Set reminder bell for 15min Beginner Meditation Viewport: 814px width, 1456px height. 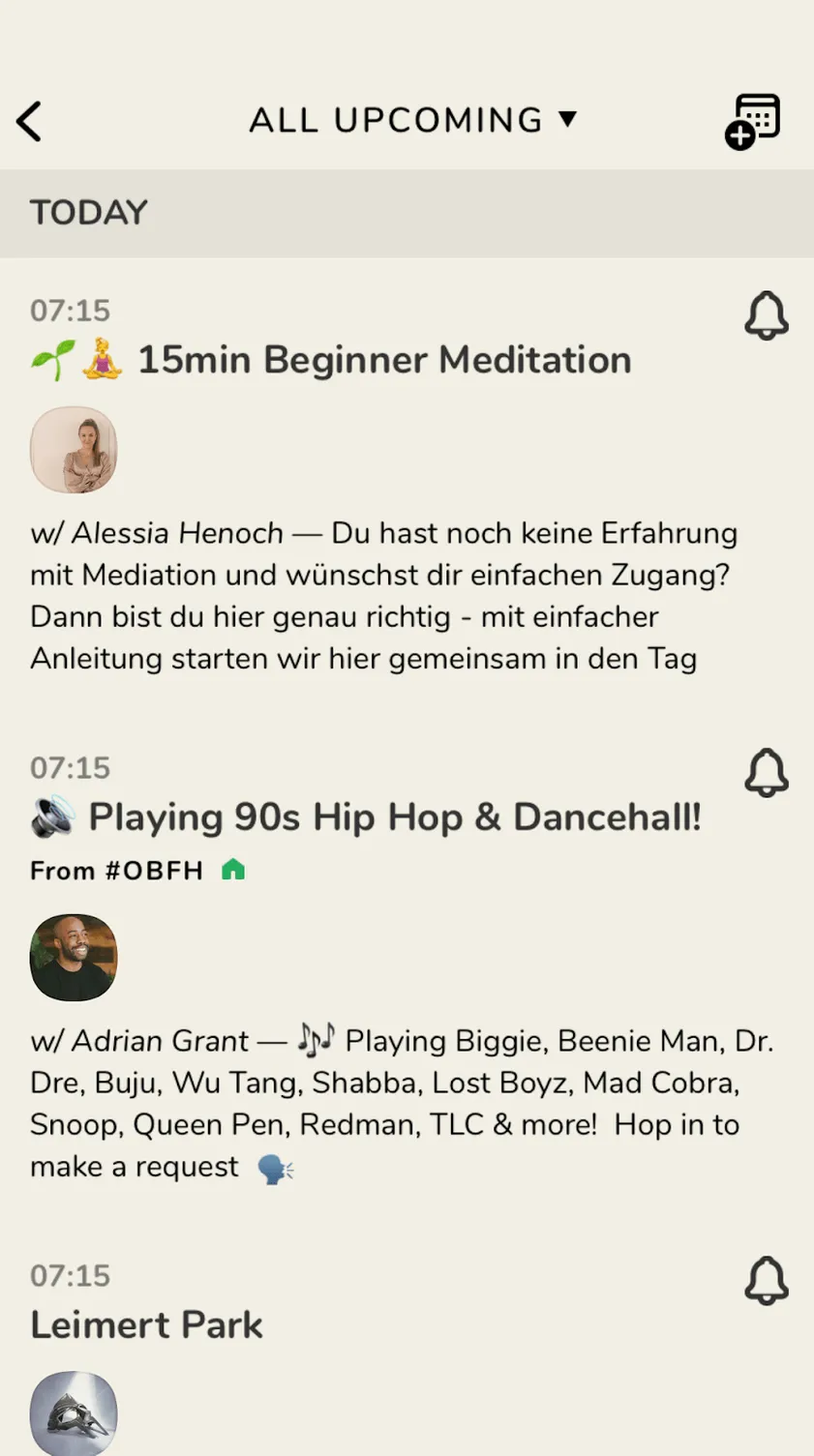click(x=766, y=315)
